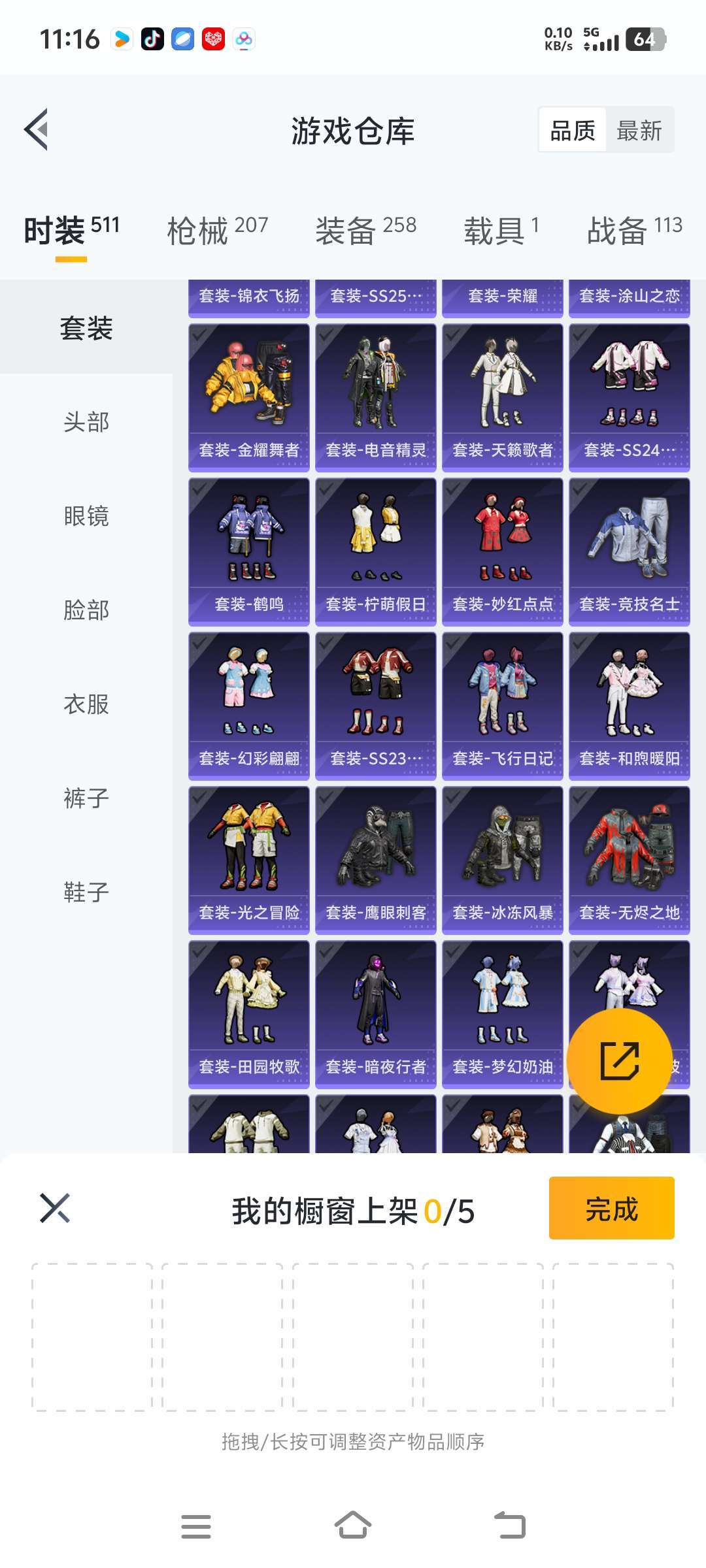Open the 装备 tab
This screenshot has height=1568, width=706.
click(366, 230)
